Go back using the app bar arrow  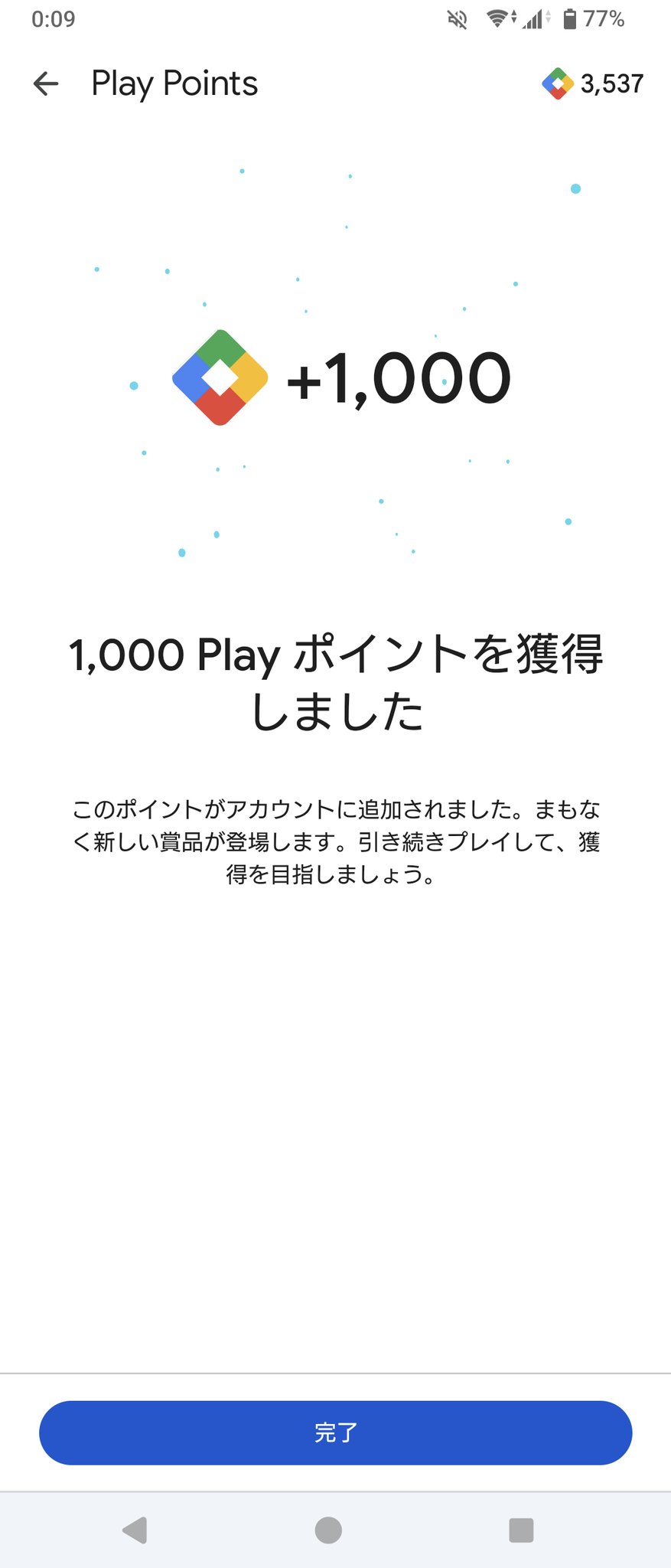46,83
